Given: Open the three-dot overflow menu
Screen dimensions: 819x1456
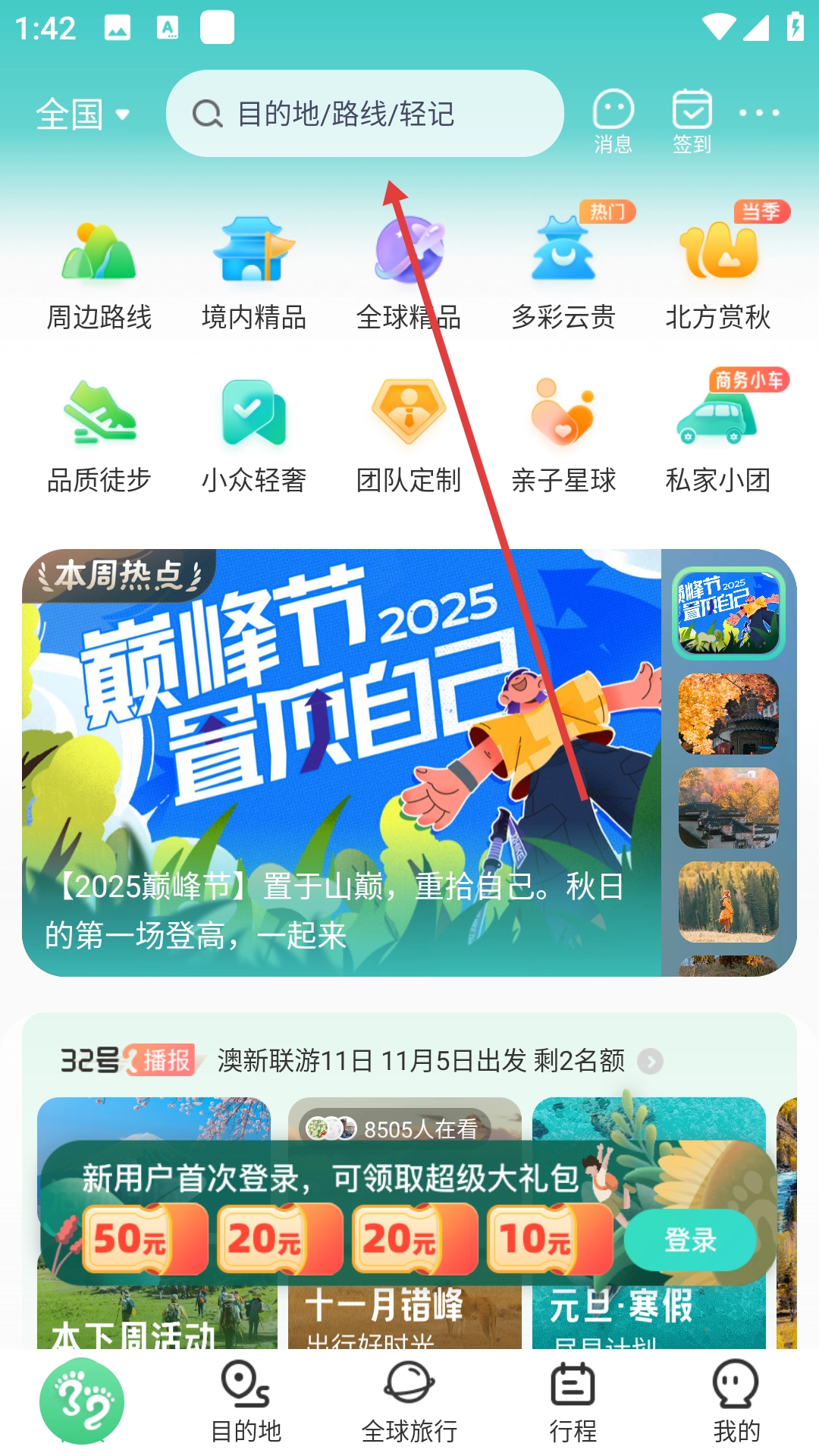Looking at the screenshot, I should point(759,113).
